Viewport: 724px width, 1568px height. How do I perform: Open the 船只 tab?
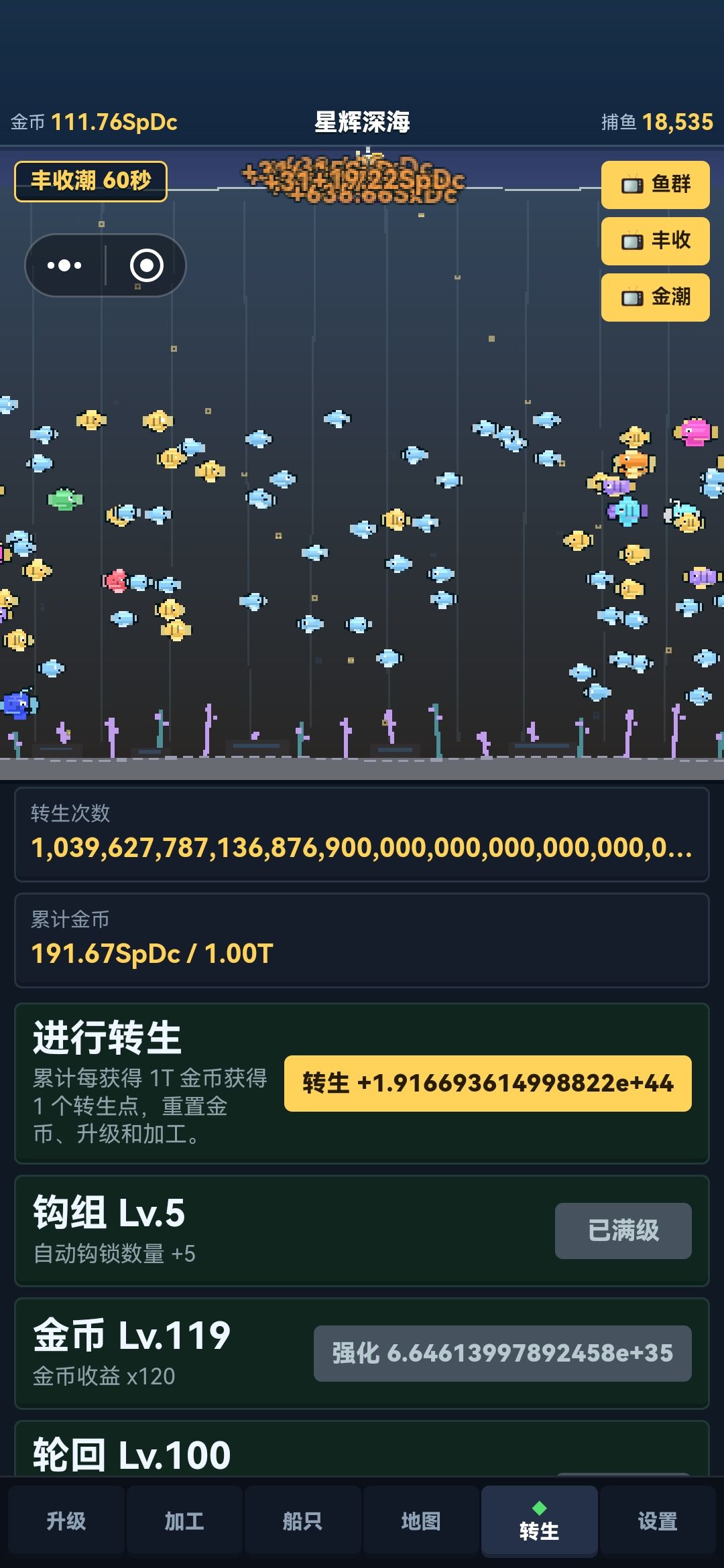pos(303,1520)
